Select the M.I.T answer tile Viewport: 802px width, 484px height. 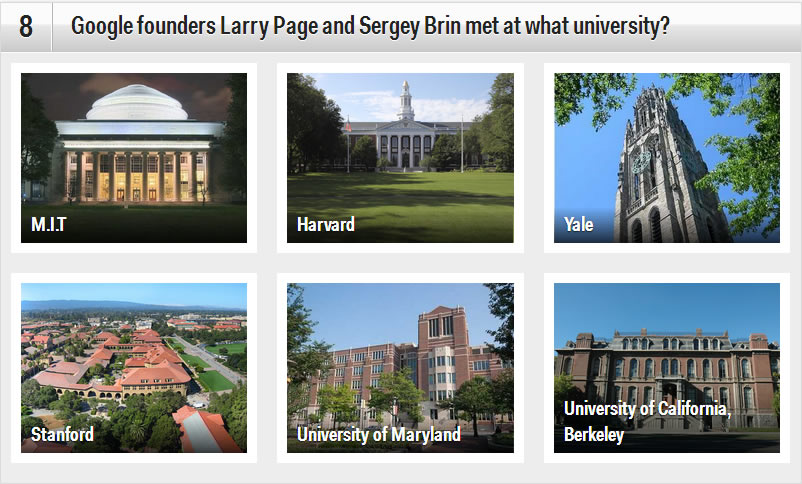(x=134, y=158)
